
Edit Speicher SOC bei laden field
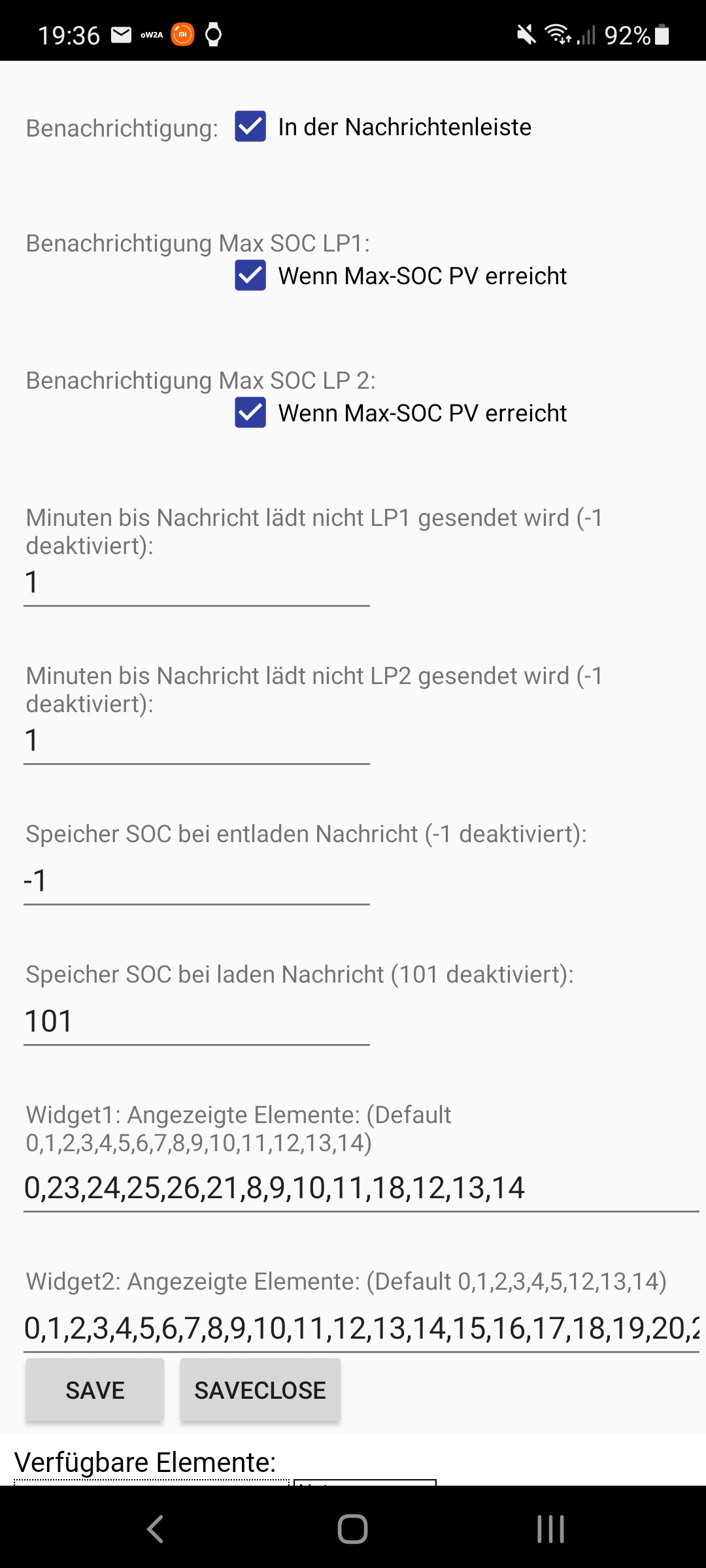196,1022
